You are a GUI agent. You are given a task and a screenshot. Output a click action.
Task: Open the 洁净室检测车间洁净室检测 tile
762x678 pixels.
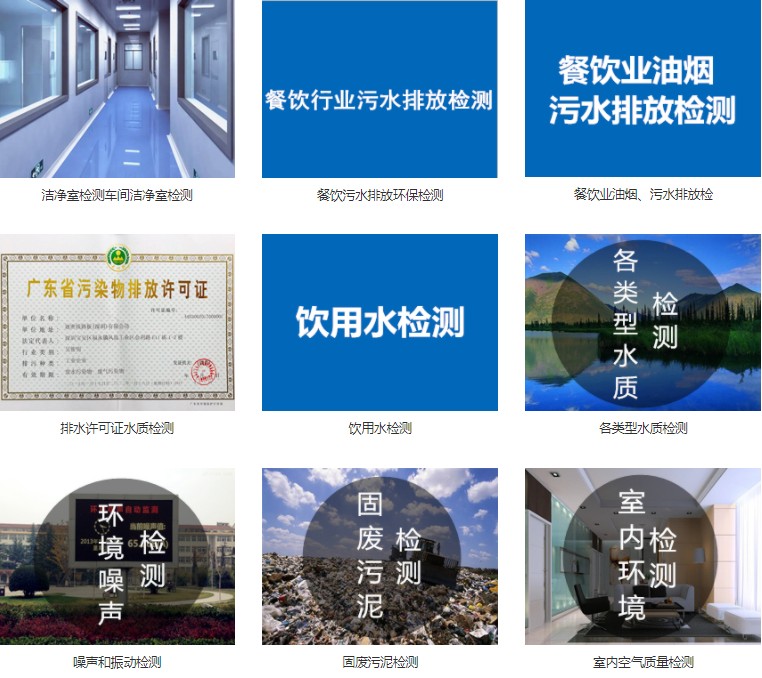coord(117,89)
